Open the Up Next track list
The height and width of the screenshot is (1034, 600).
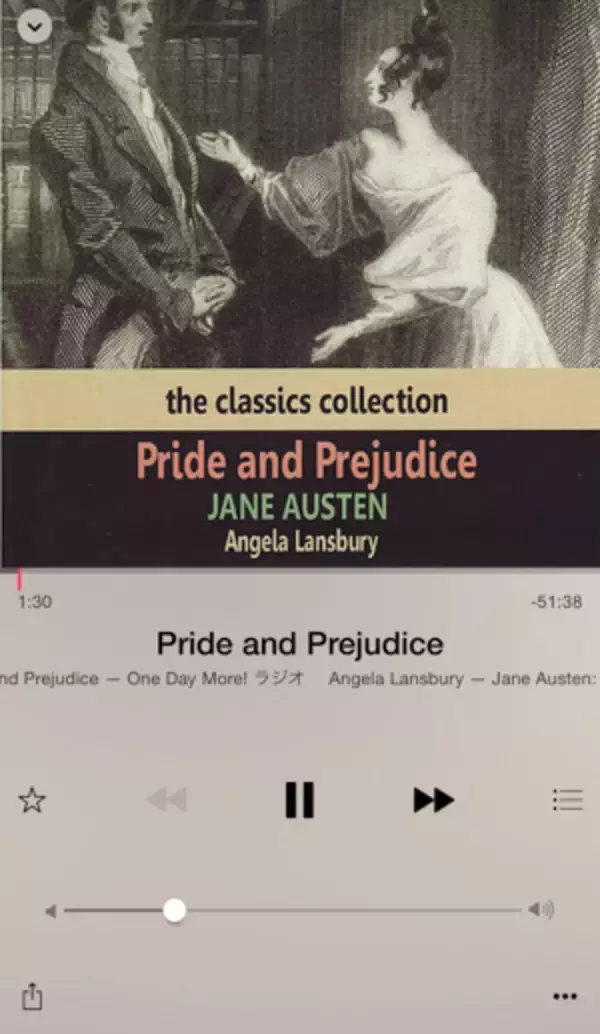click(x=567, y=800)
